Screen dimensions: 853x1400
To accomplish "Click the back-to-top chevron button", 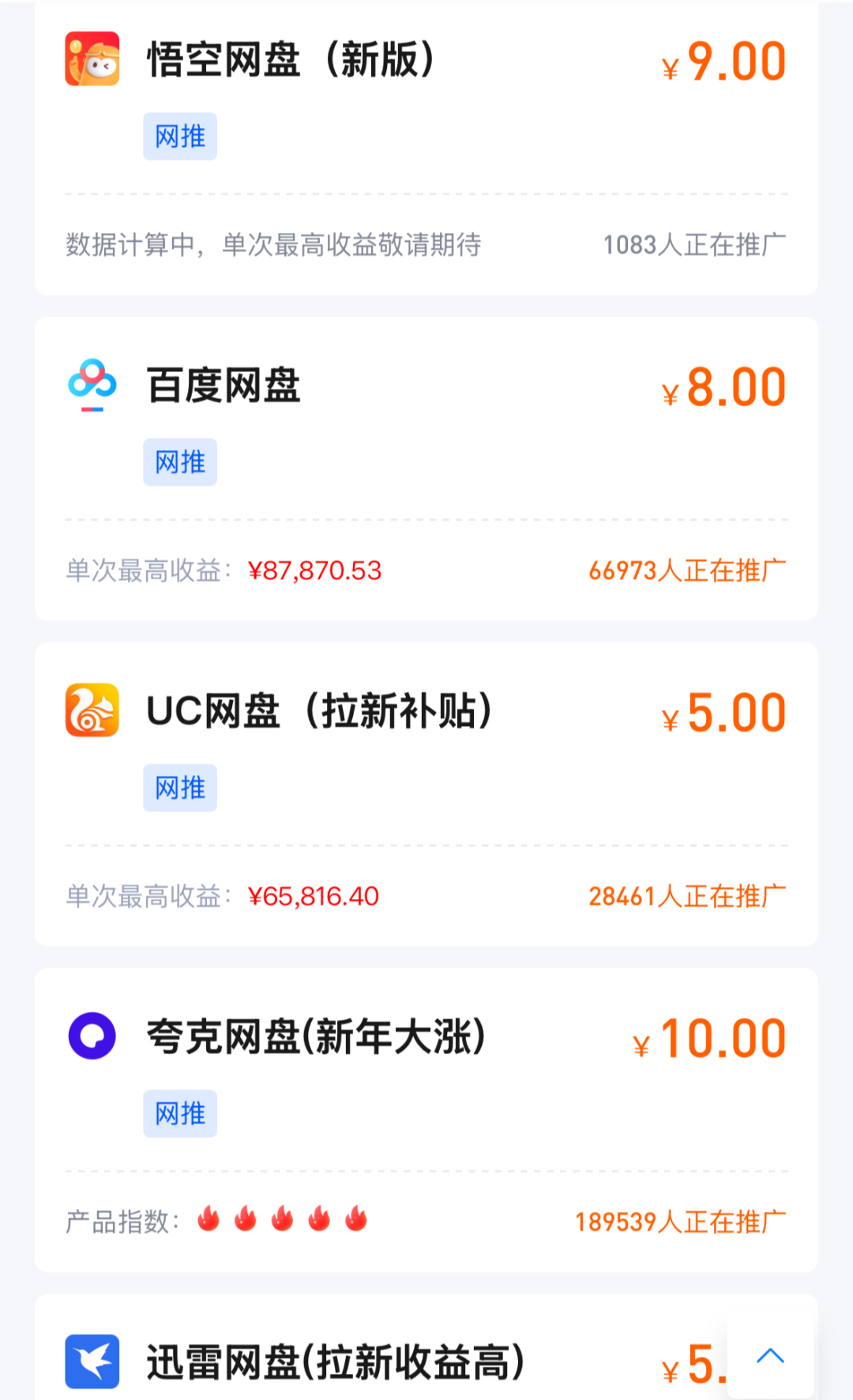I will pos(768,1357).
